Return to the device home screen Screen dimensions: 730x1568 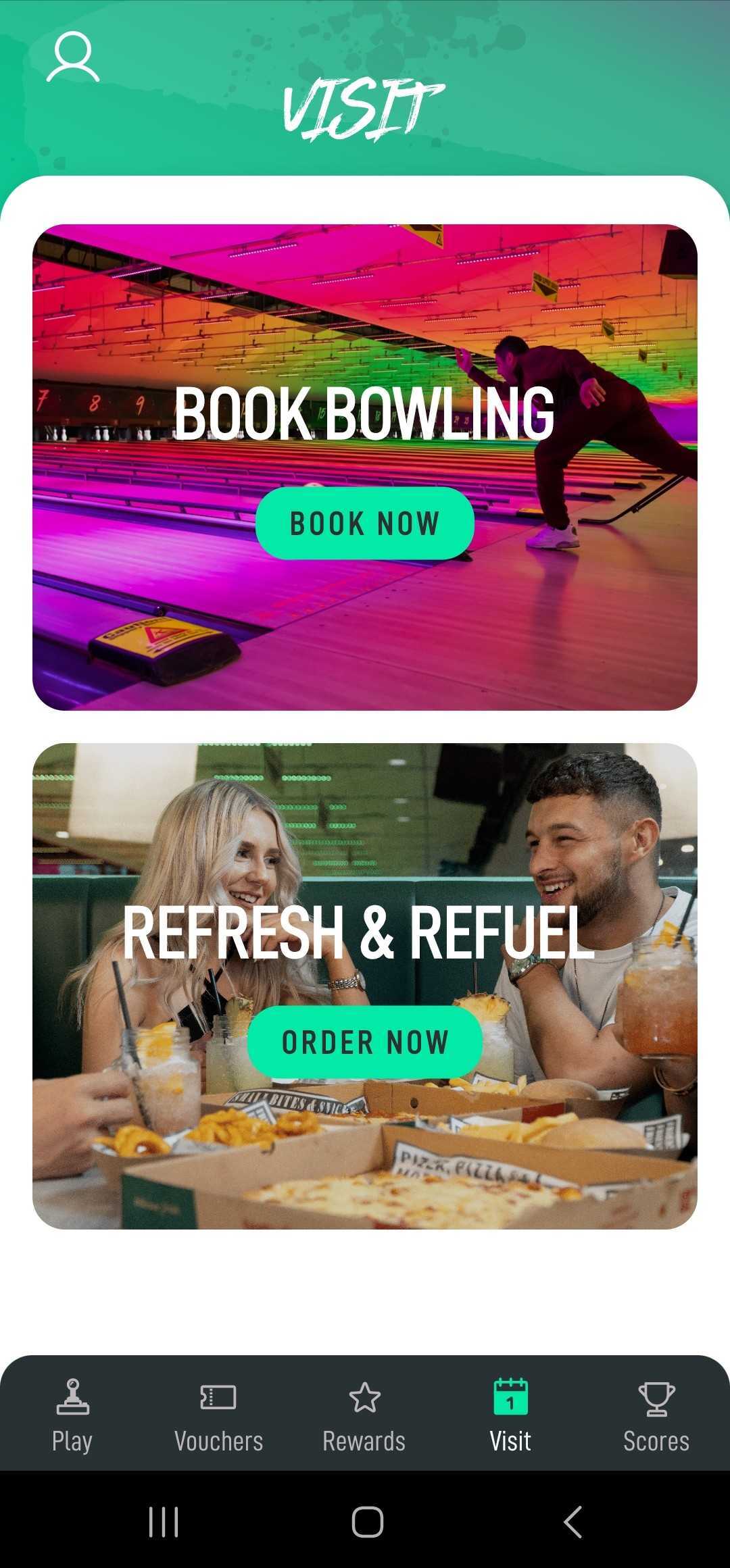coord(367,1521)
